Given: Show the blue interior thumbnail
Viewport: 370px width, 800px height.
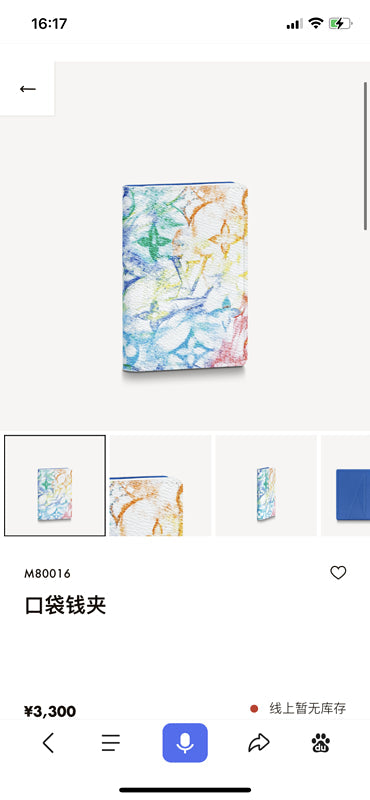Looking at the screenshot, I should 346,486.
